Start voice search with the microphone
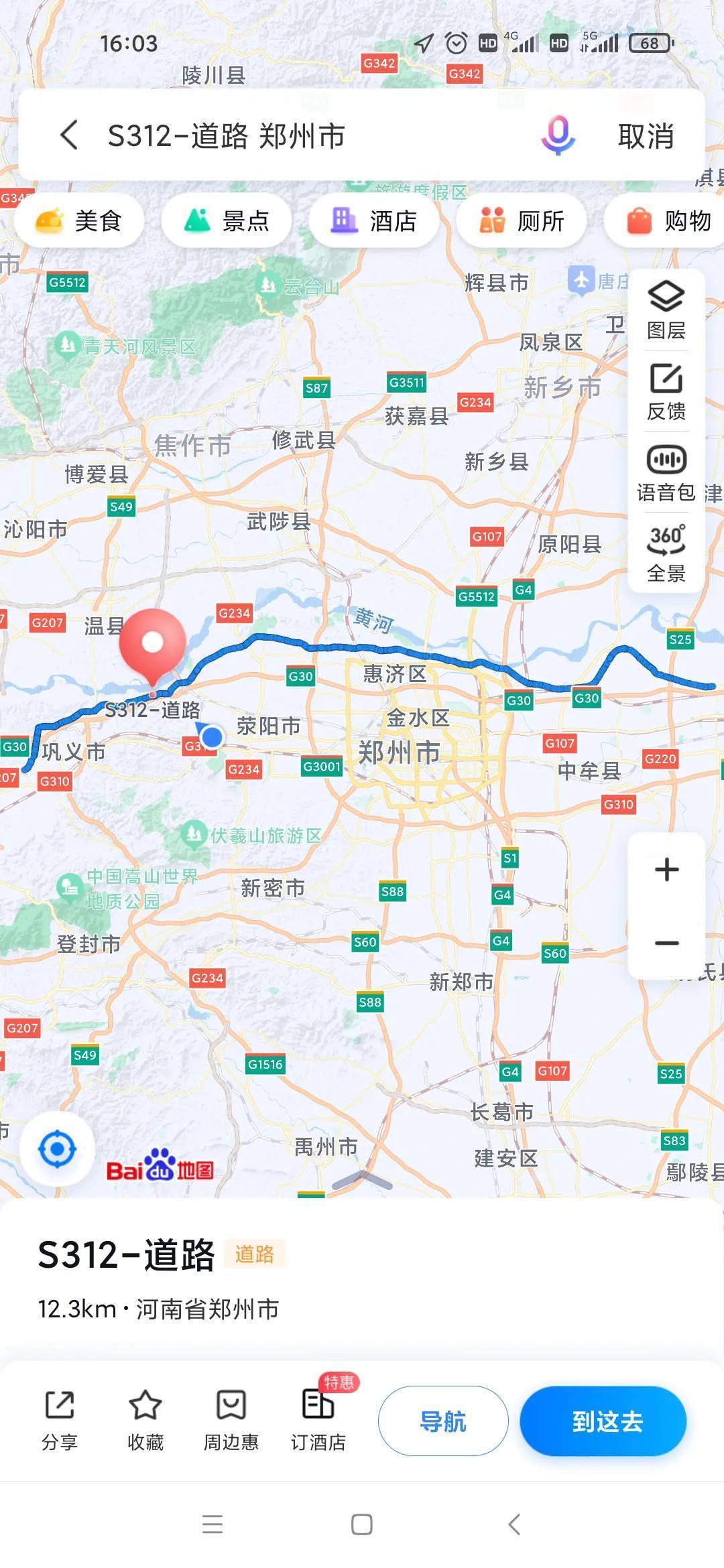 pos(558,135)
